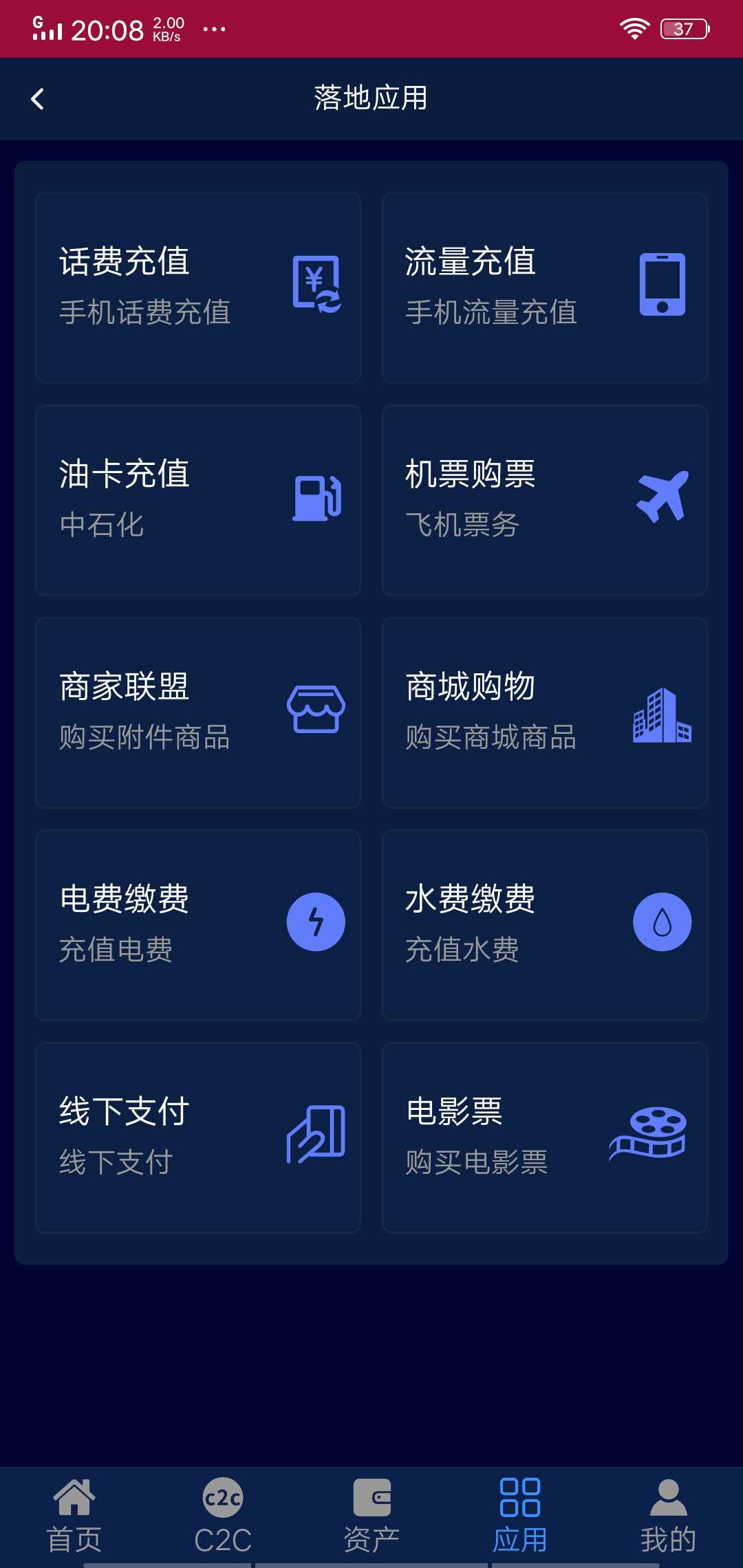Click the building icon for 商城购物
Image resolution: width=743 pixels, height=1568 pixels.
tap(663, 719)
